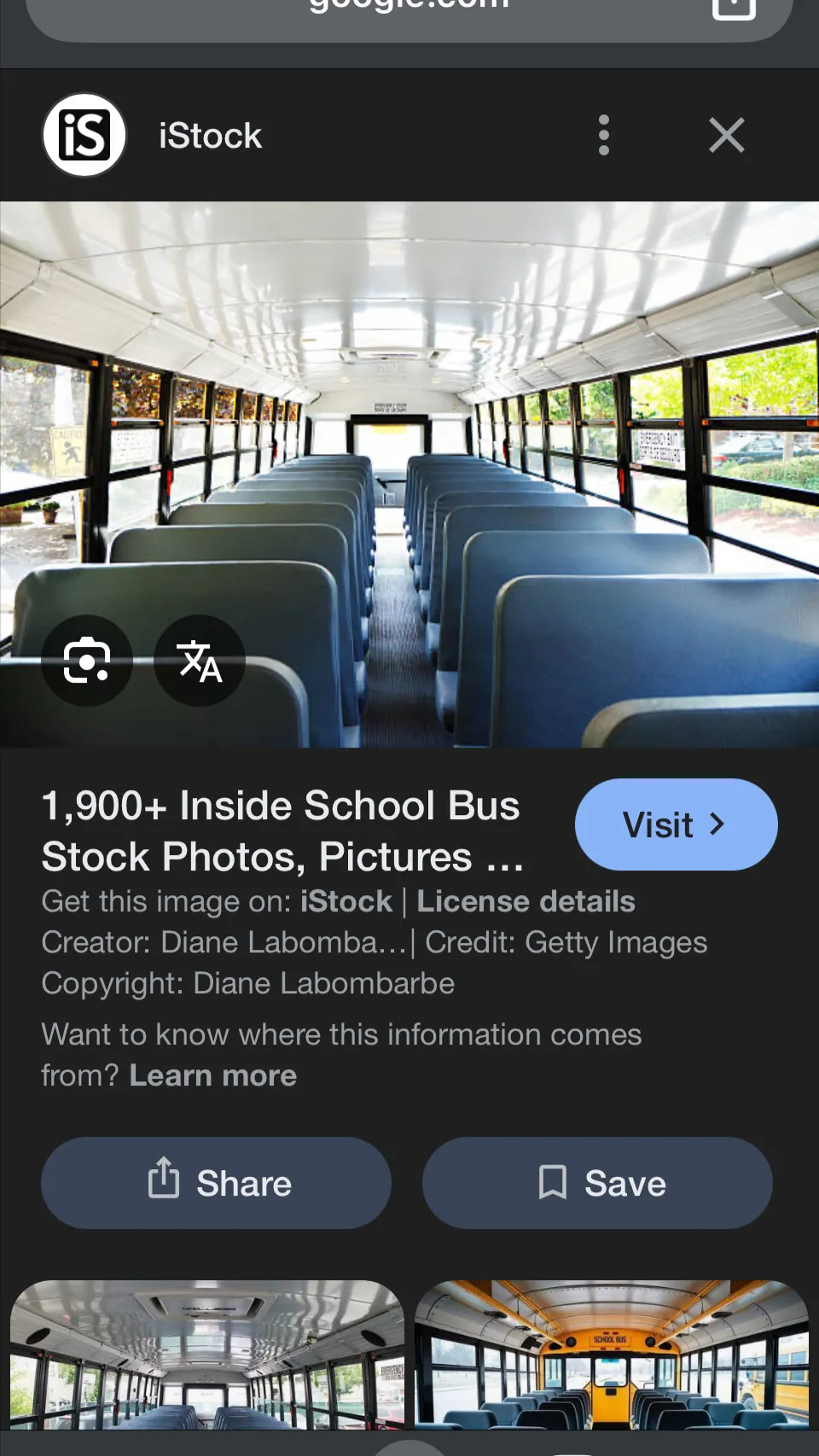Open the iStock link in the description
Screen dimensions: 819x1456
coord(345,901)
